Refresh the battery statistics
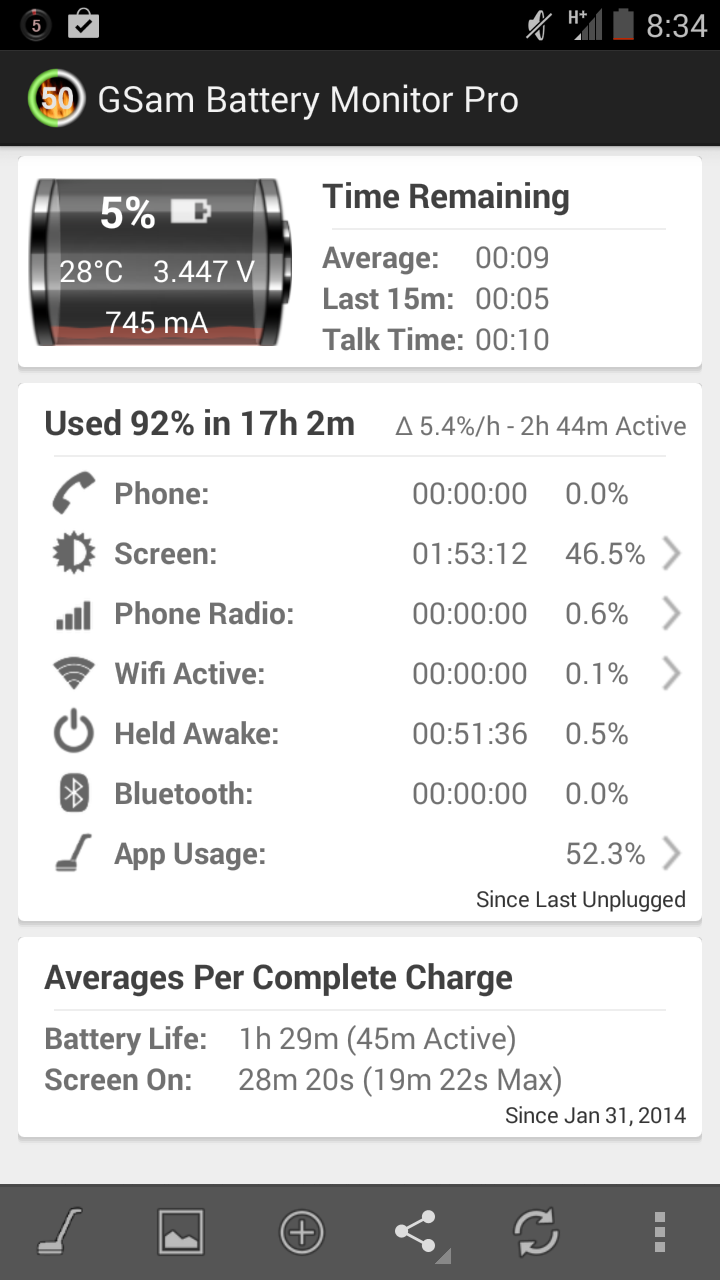 (536, 1232)
